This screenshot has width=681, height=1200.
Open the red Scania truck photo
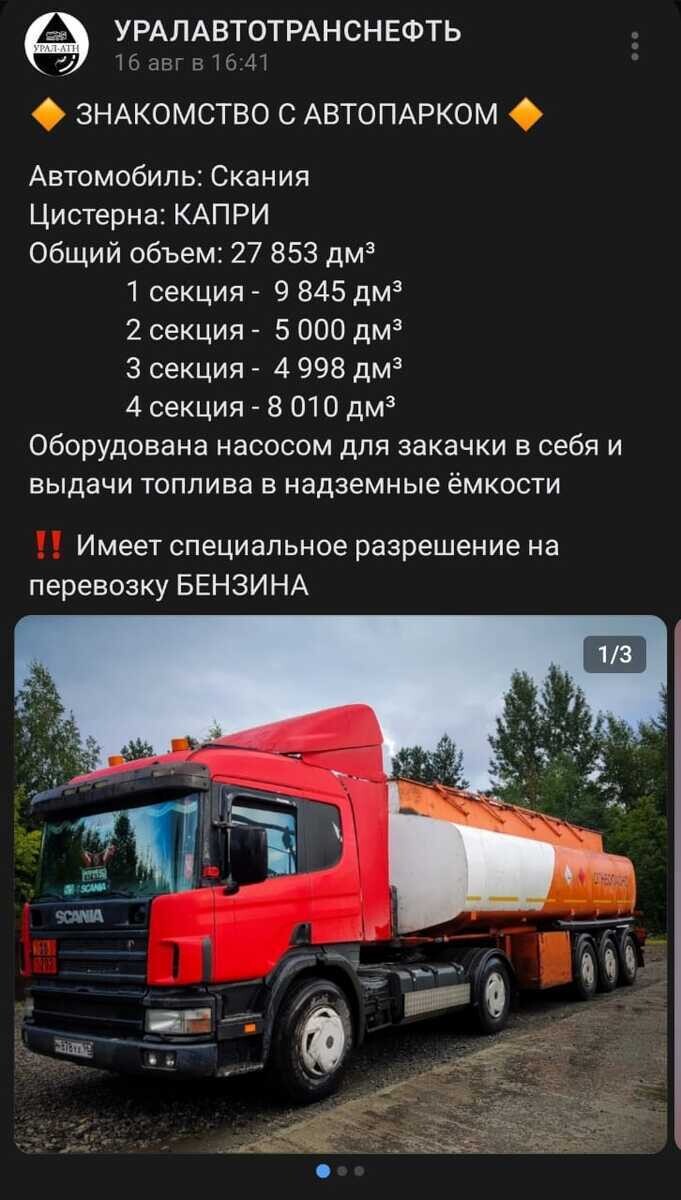point(340,884)
